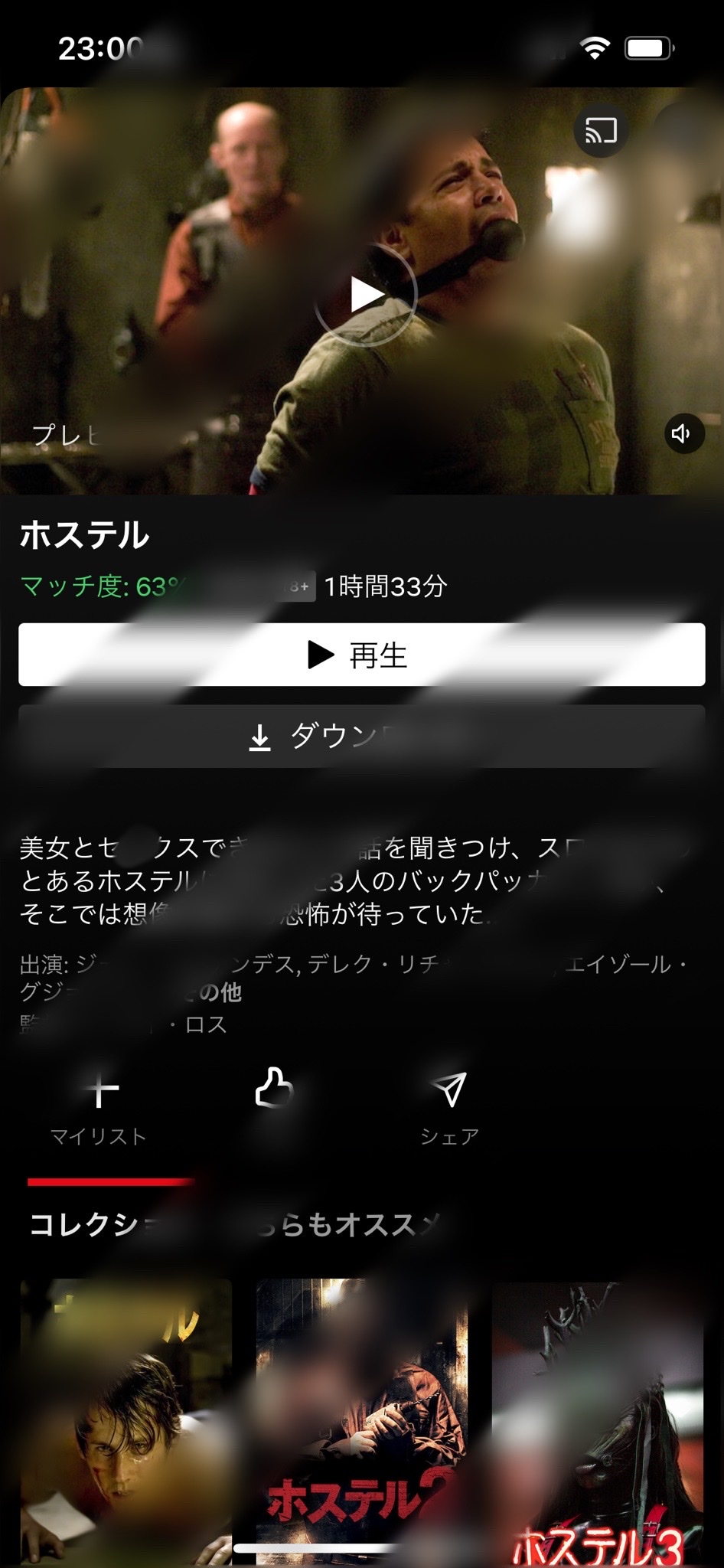Add ホステル to マイリスト
This screenshot has width=724, height=1568.
tap(99, 1106)
